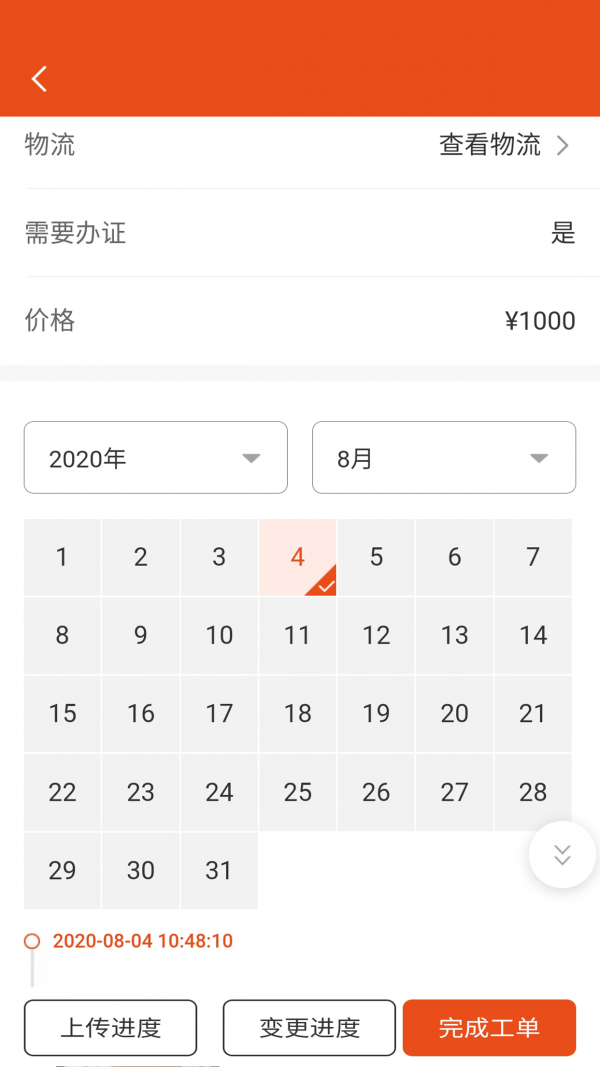This screenshot has height=1067, width=600.
Task: Select day 4 in the calendar
Action: click(x=298, y=557)
